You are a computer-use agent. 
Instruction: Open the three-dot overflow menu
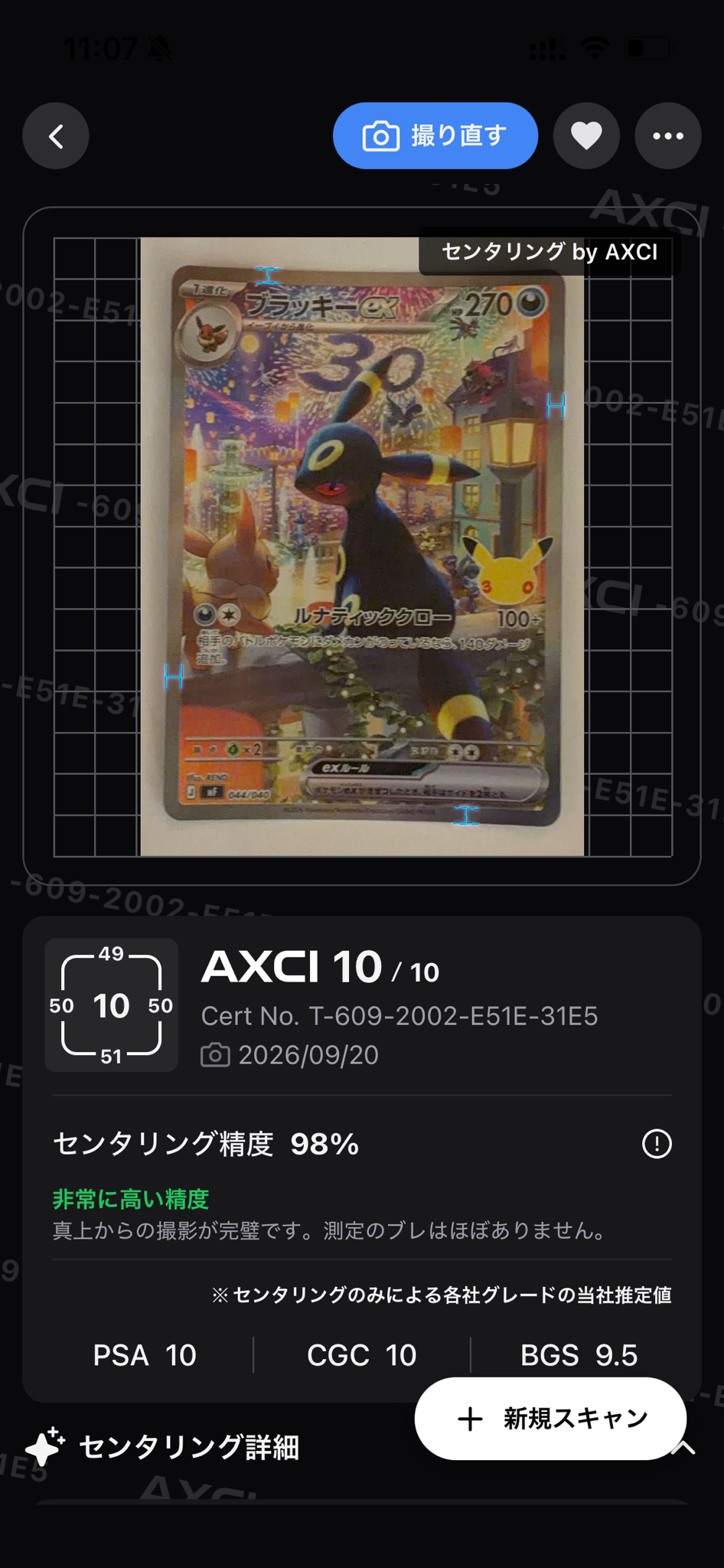(x=668, y=136)
